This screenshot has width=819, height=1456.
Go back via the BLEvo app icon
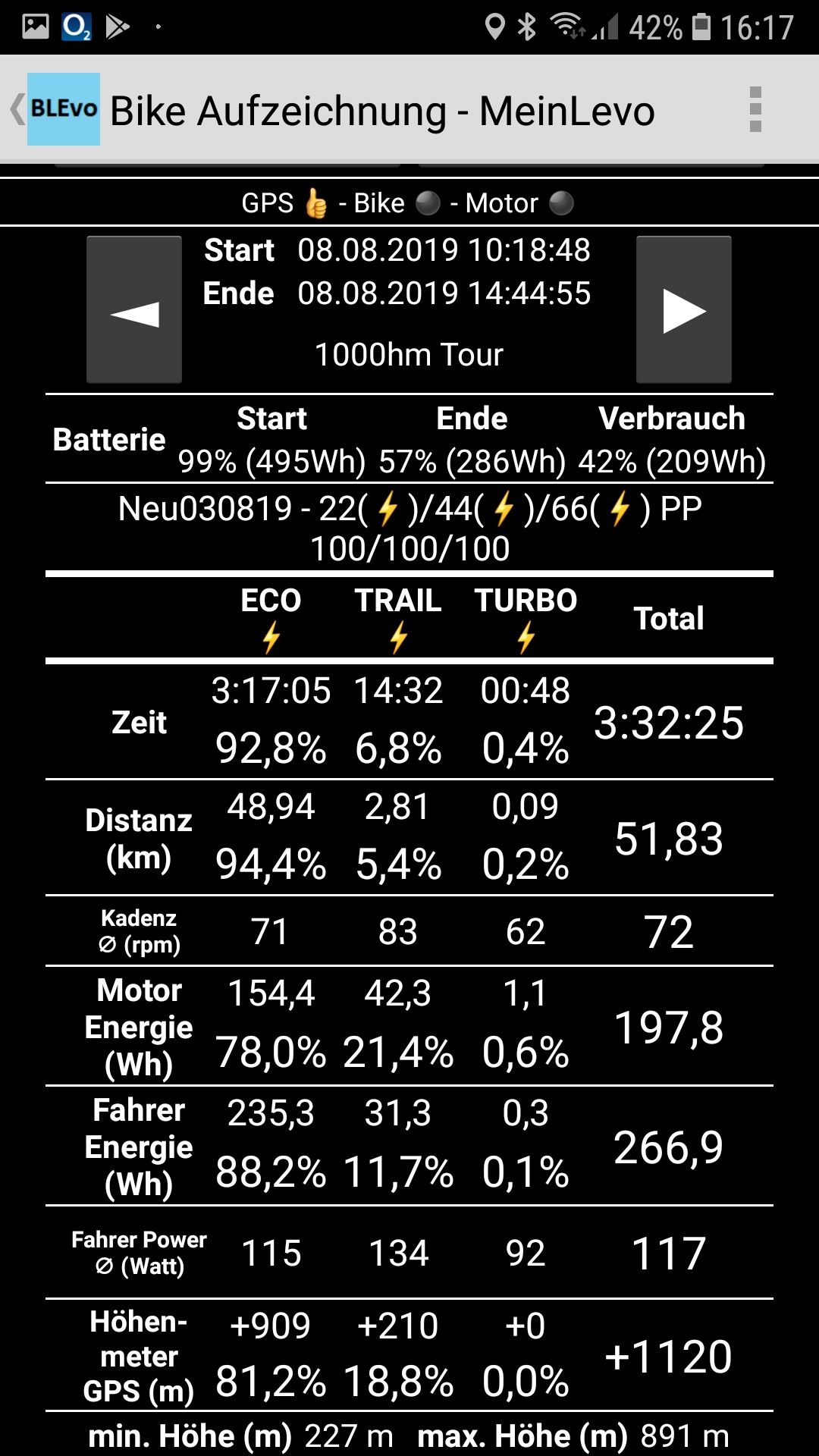click(62, 109)
